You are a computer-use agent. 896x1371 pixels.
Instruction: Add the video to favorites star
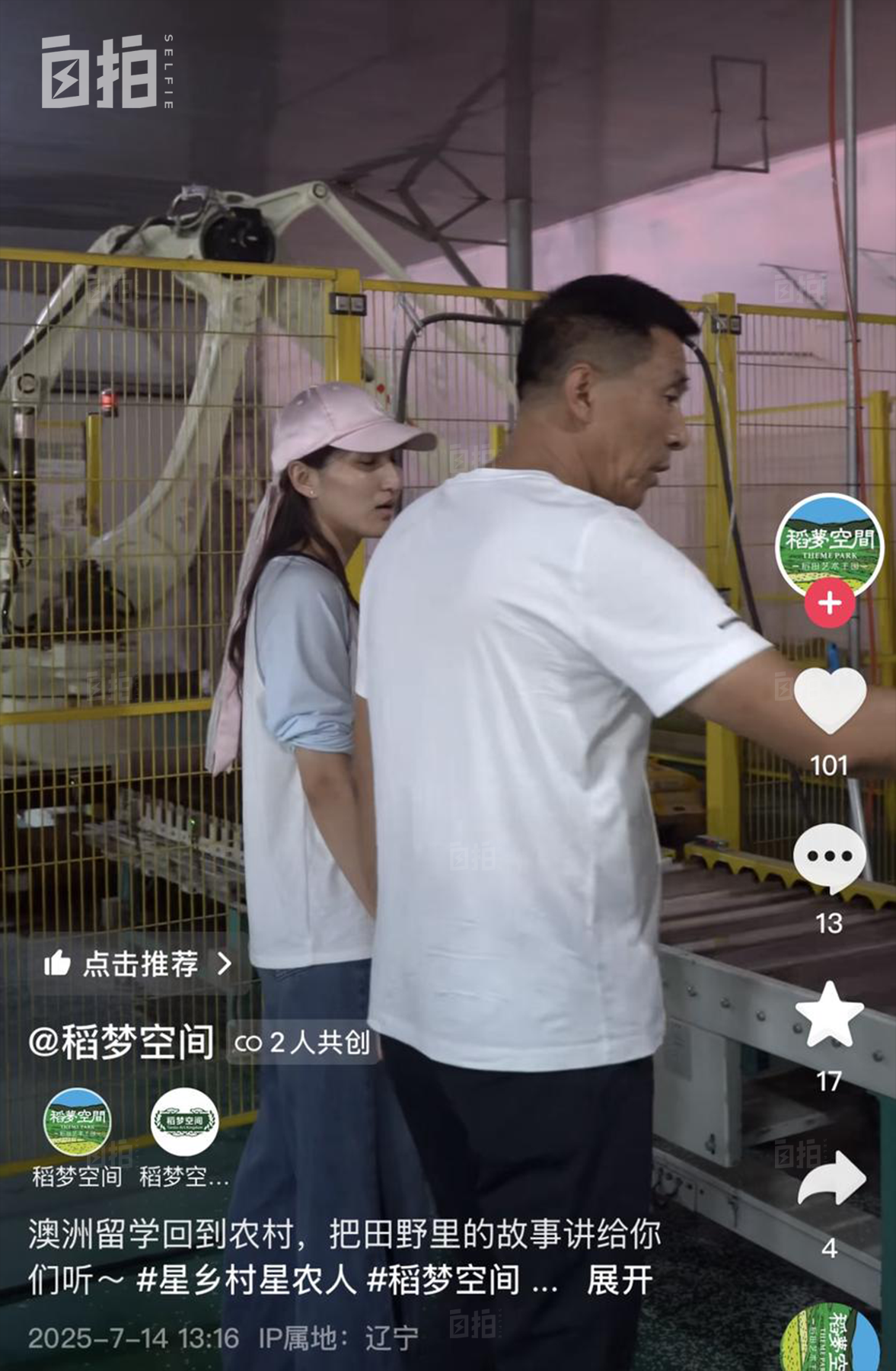click(829, 1015)
